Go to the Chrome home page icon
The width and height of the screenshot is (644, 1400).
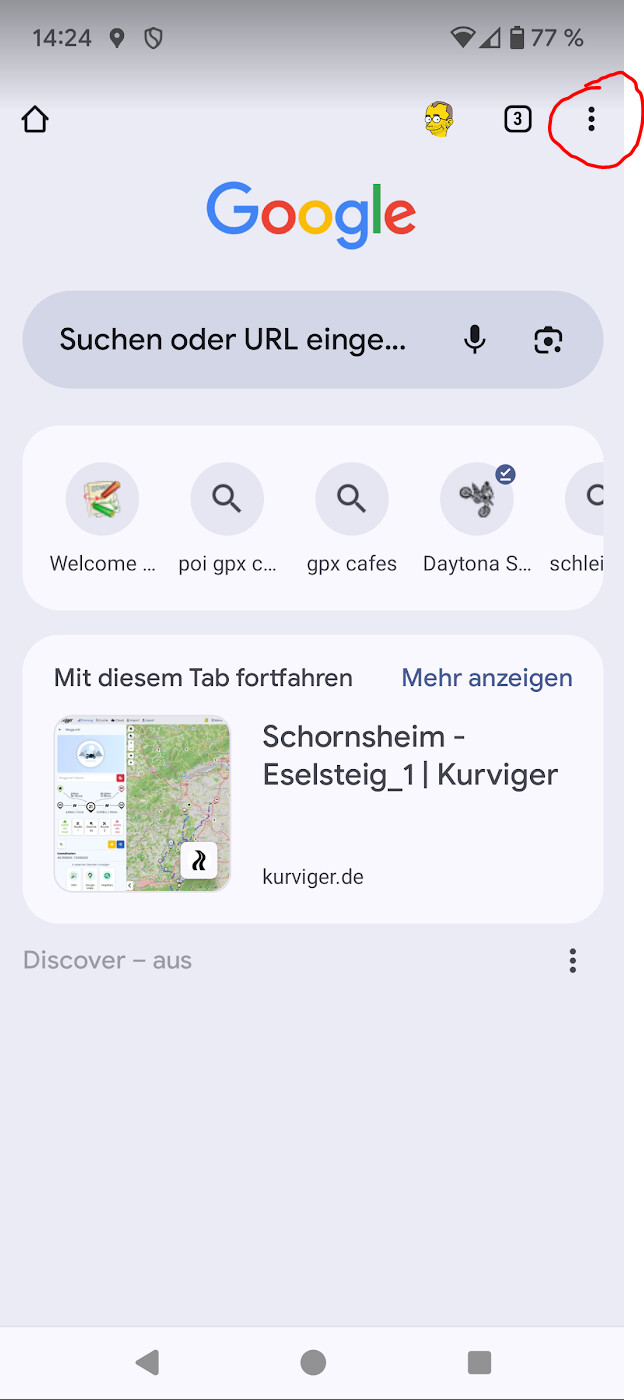click(35, 120)
